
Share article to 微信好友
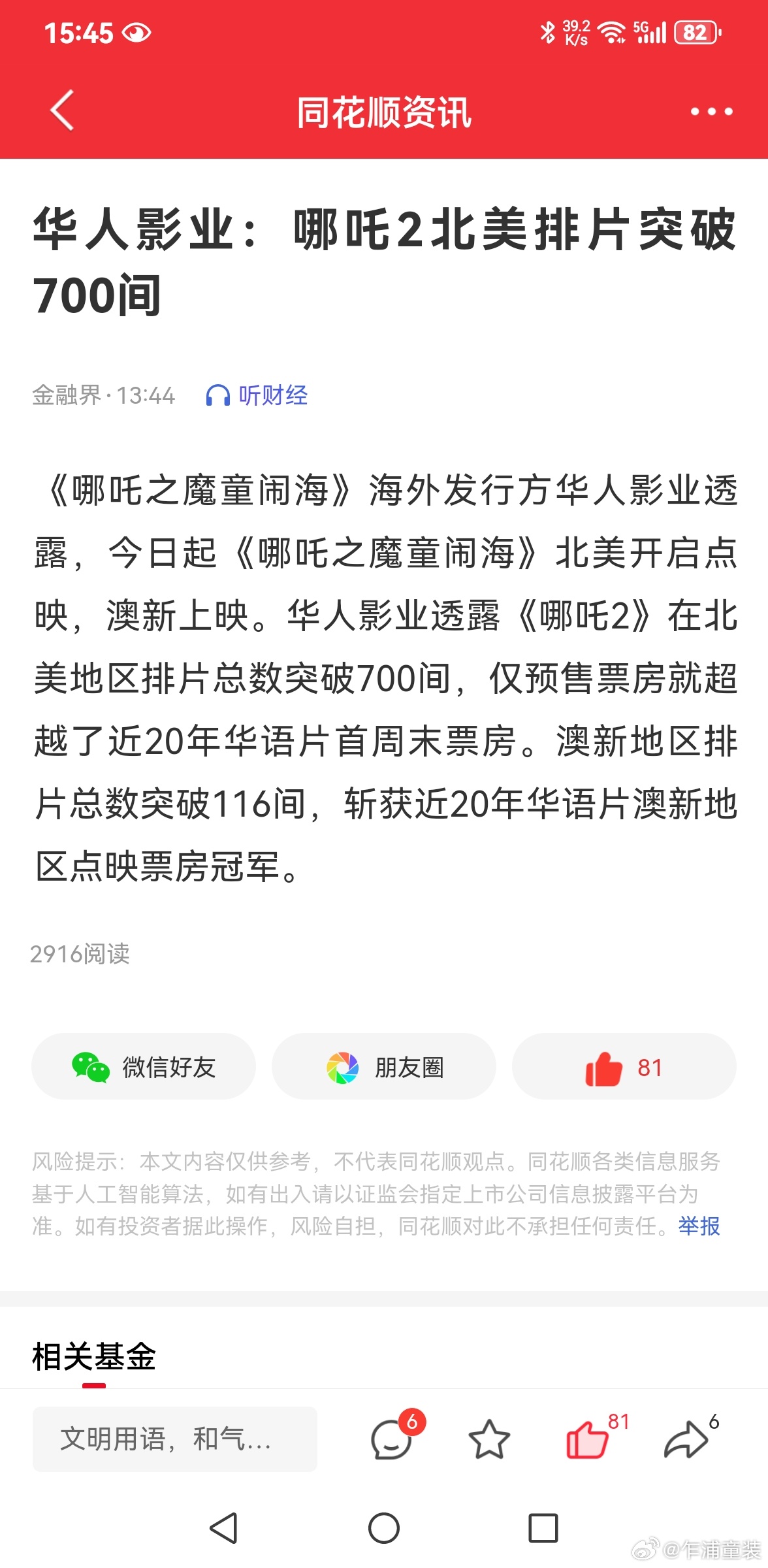144,1067
